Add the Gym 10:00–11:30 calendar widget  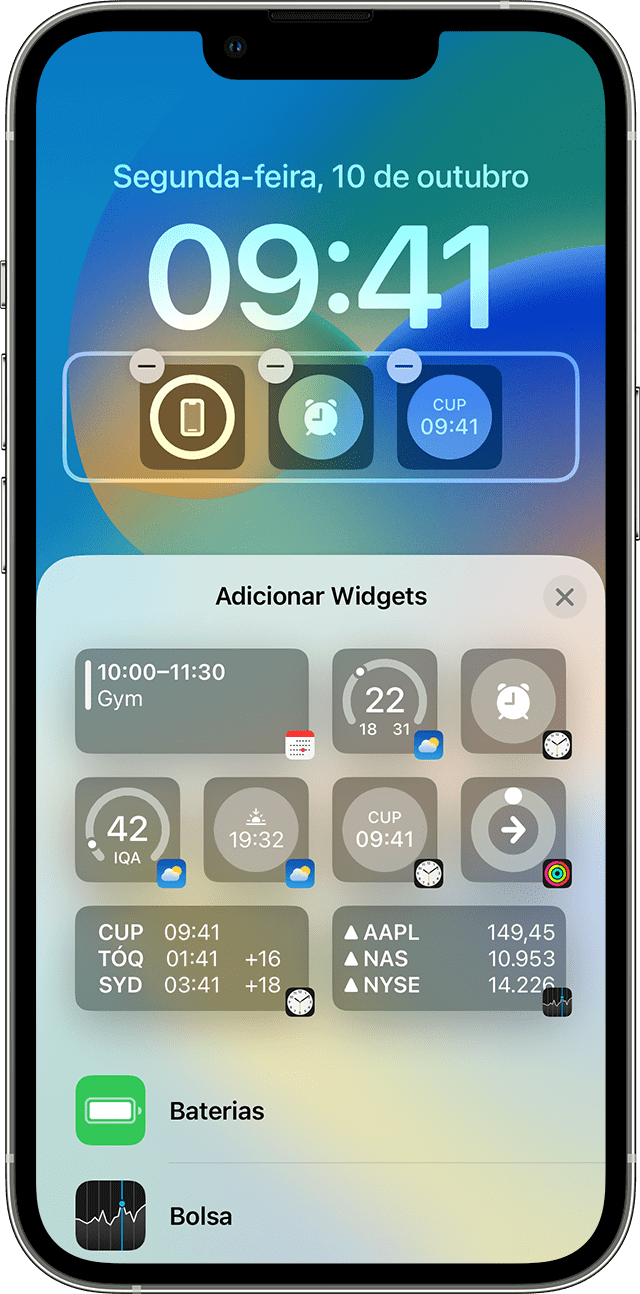tap(191, 700)
